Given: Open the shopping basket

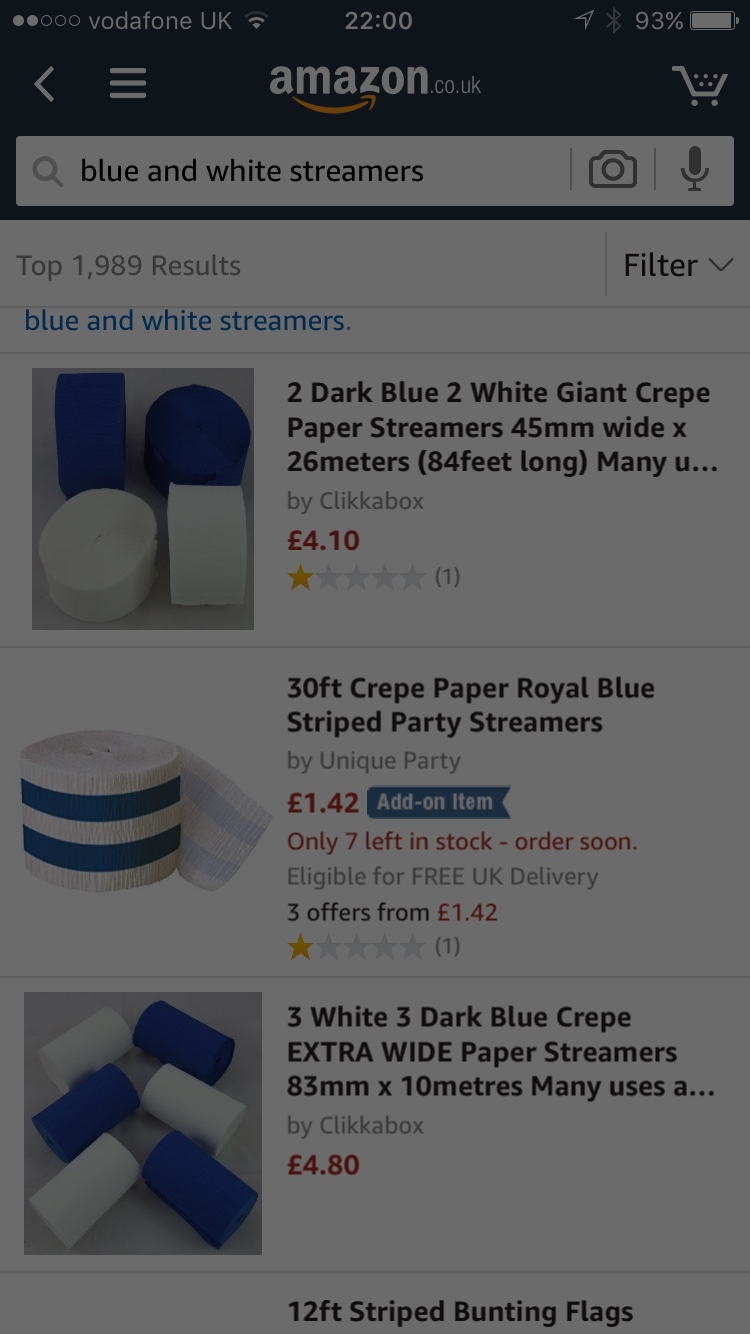Looking at the screenshot, I should point(699,85).
